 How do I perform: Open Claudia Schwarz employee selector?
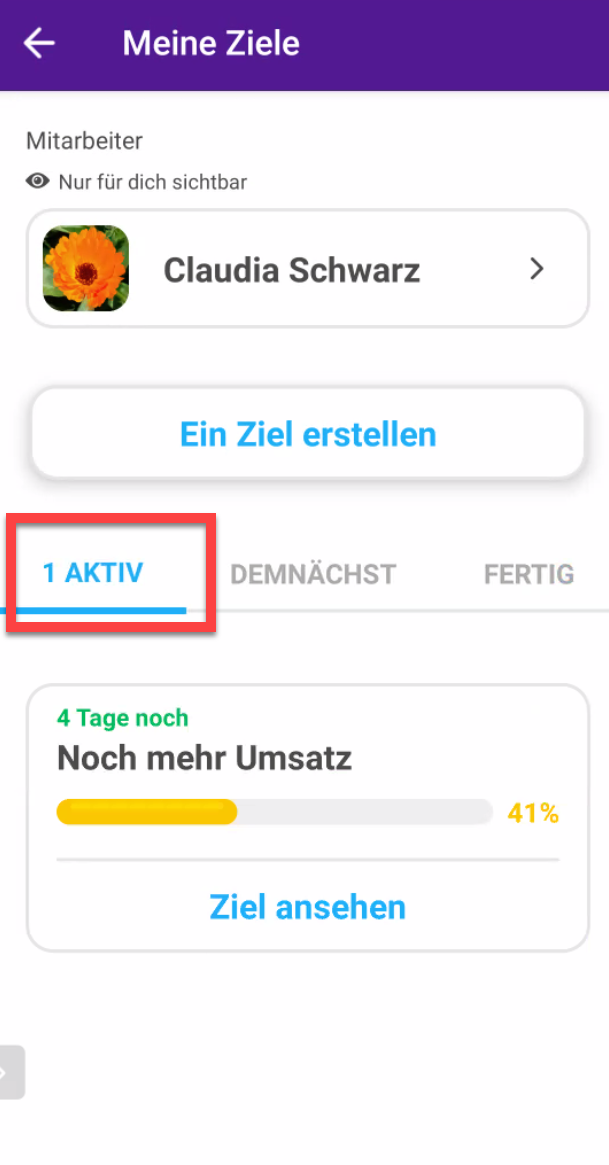pyautogui.click(x=307, y=269)
